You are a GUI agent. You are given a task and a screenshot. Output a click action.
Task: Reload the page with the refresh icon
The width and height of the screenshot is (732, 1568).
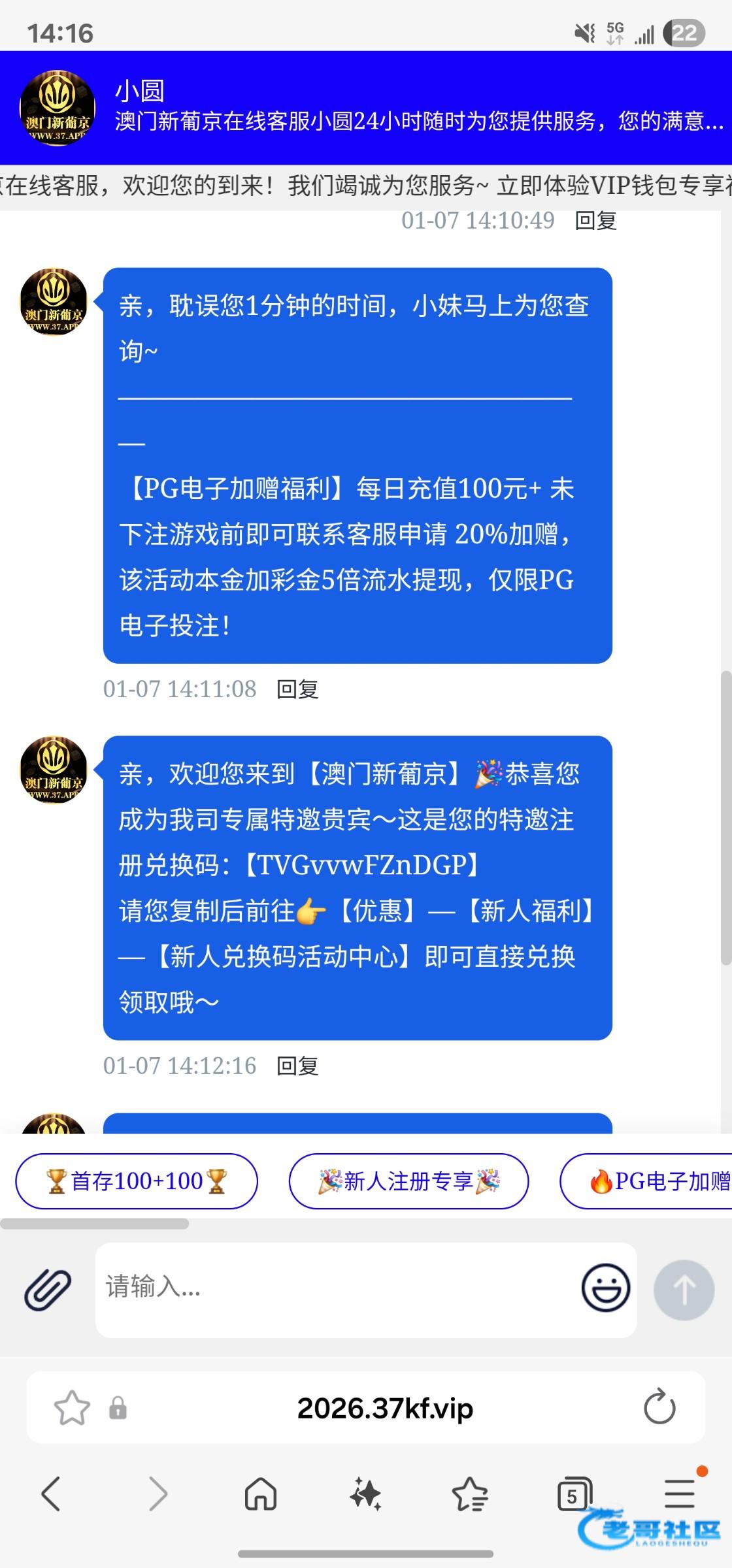click(x=659, y=1409)
